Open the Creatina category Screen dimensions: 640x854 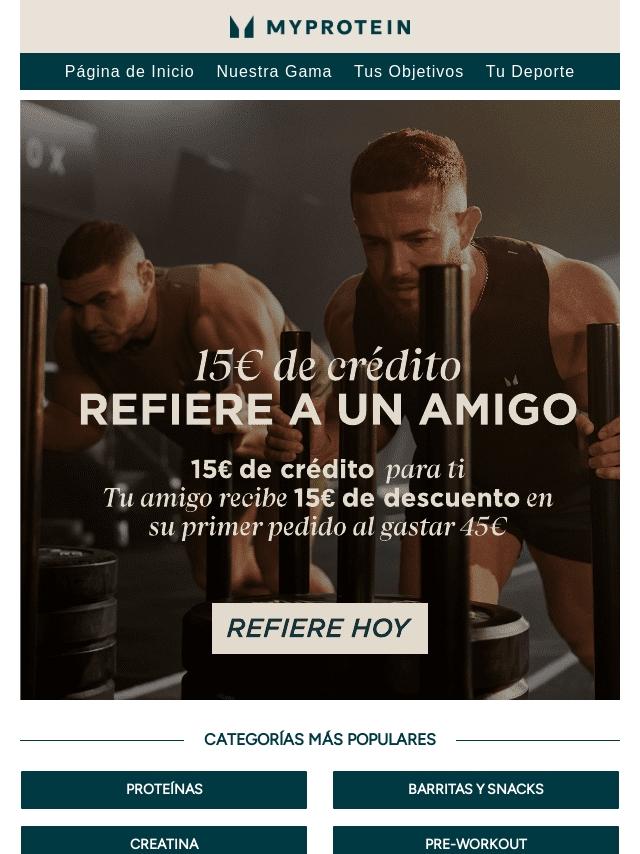click(164, 842)
